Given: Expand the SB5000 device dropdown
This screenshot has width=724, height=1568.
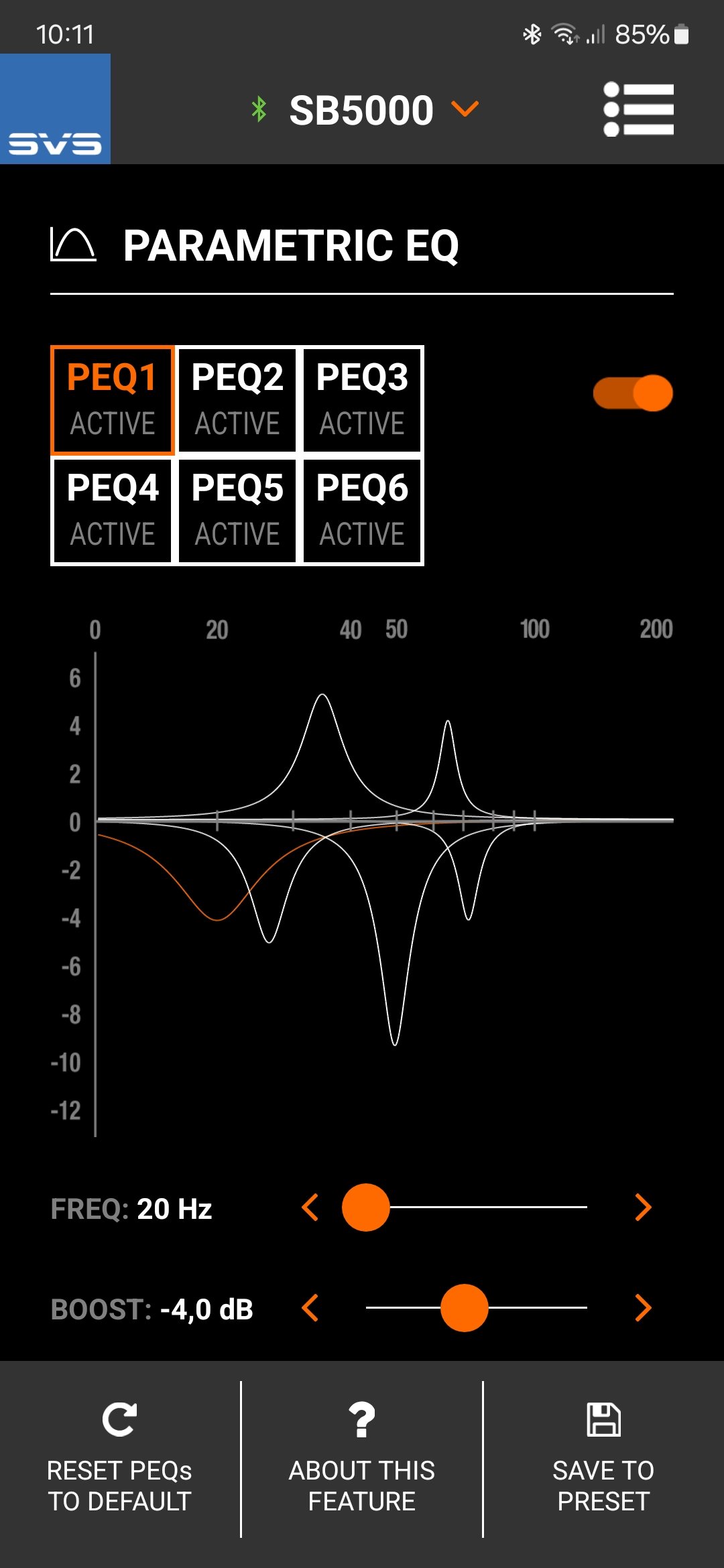Looking at the screenshot, I should point(465,109).
